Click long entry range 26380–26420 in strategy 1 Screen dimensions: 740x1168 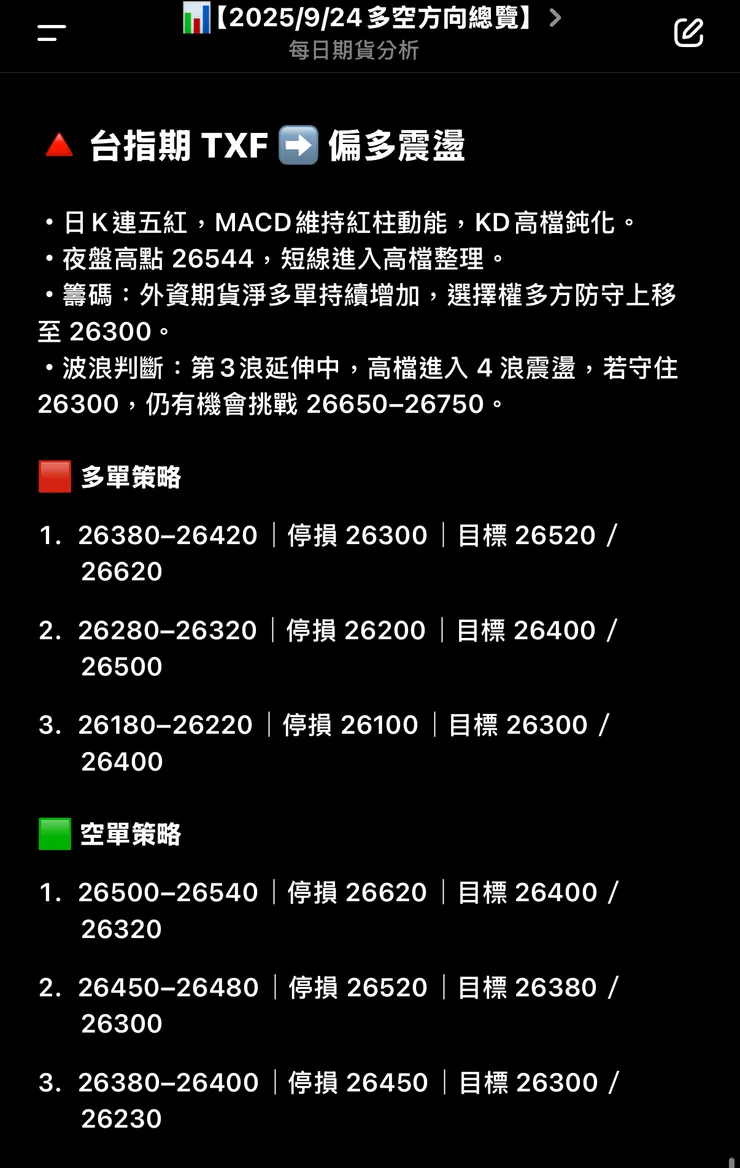(166, 536)
